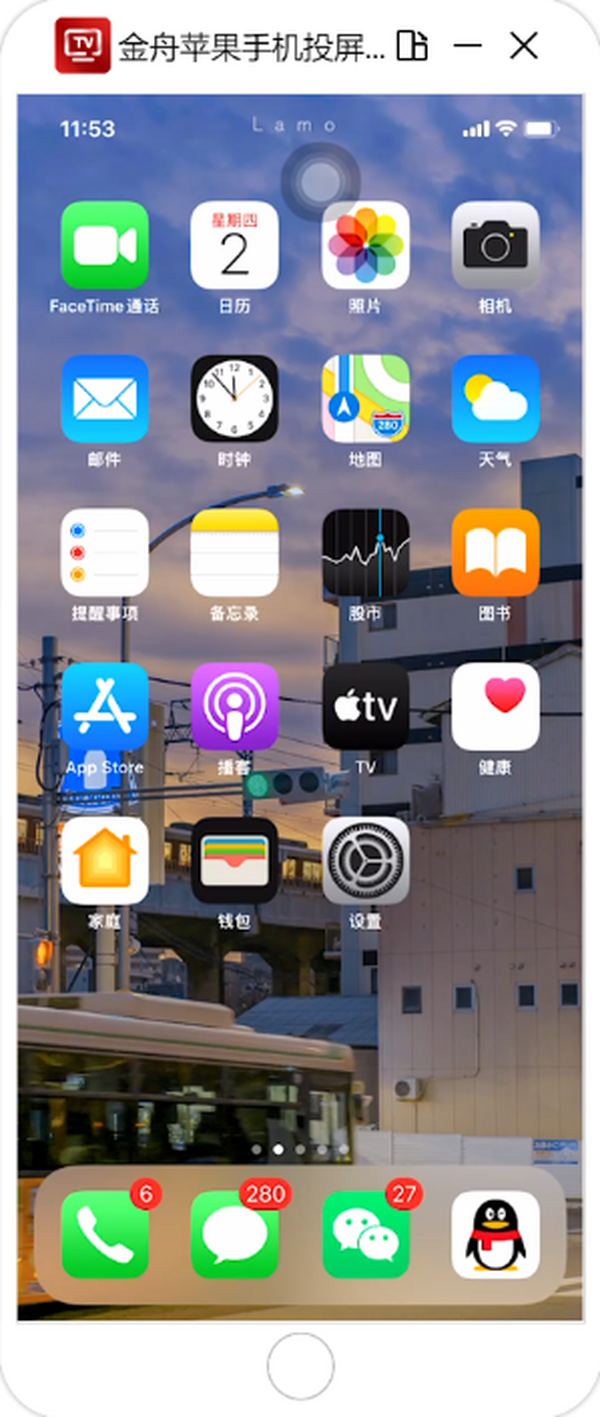Launch the Calendar app (日历)
600x1417 pixels.
coord(235,245)
